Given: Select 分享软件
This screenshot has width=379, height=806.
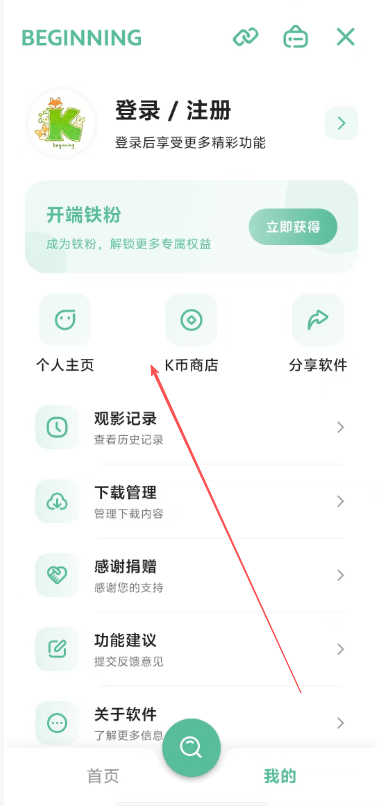Looking at the screenshot, I should (x=318, y=333).
